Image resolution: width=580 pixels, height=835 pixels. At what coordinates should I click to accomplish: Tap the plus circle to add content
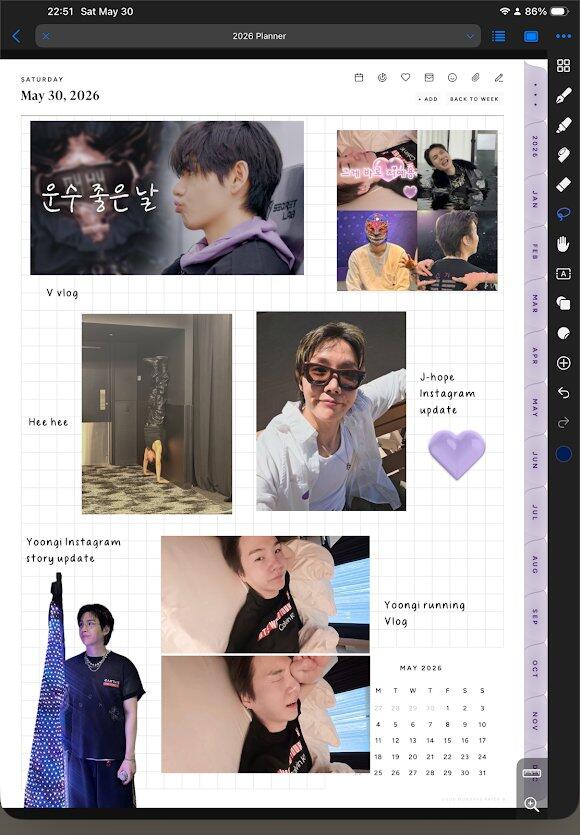pos(563,363)
